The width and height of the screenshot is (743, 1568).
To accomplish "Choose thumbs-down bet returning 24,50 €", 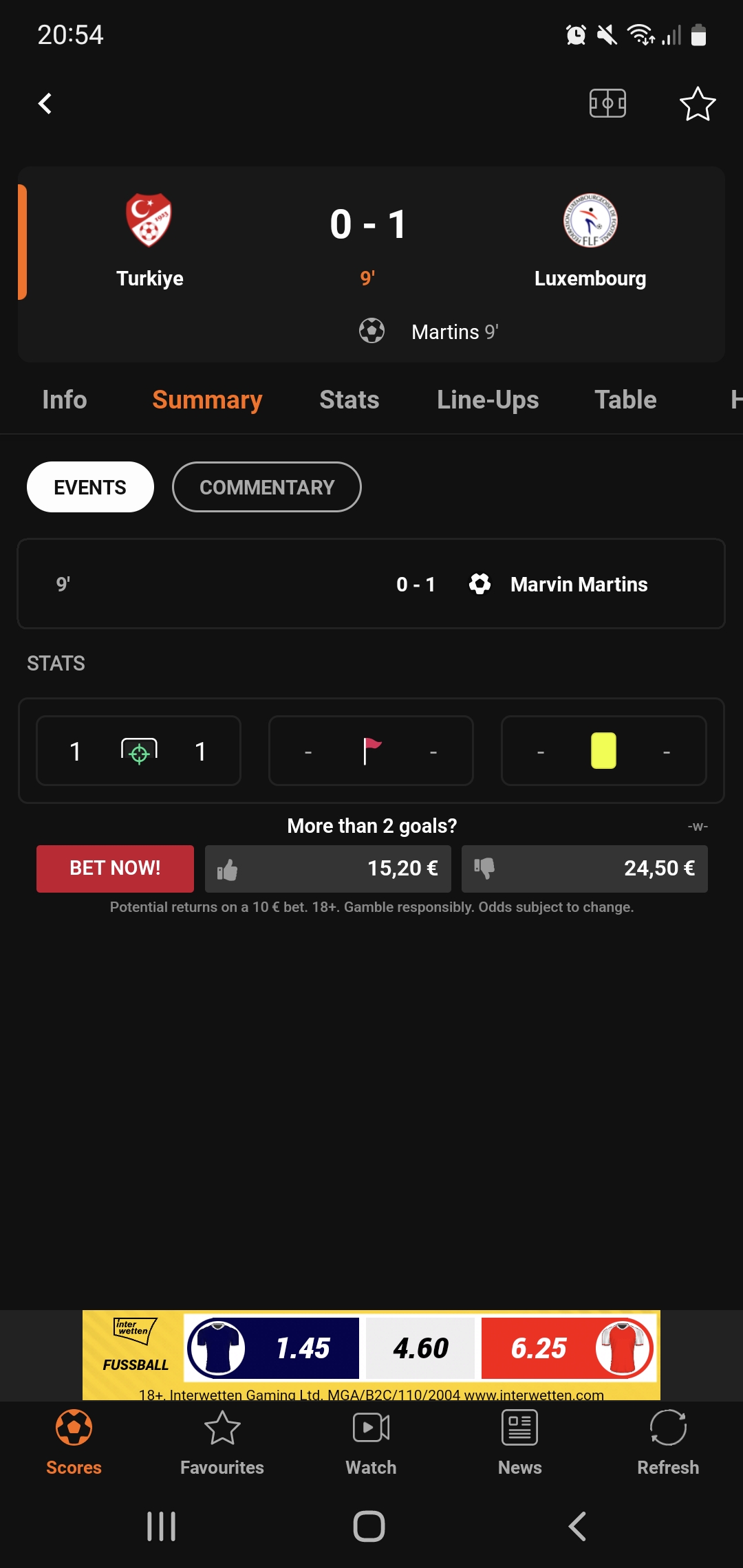I will (584, 869).
